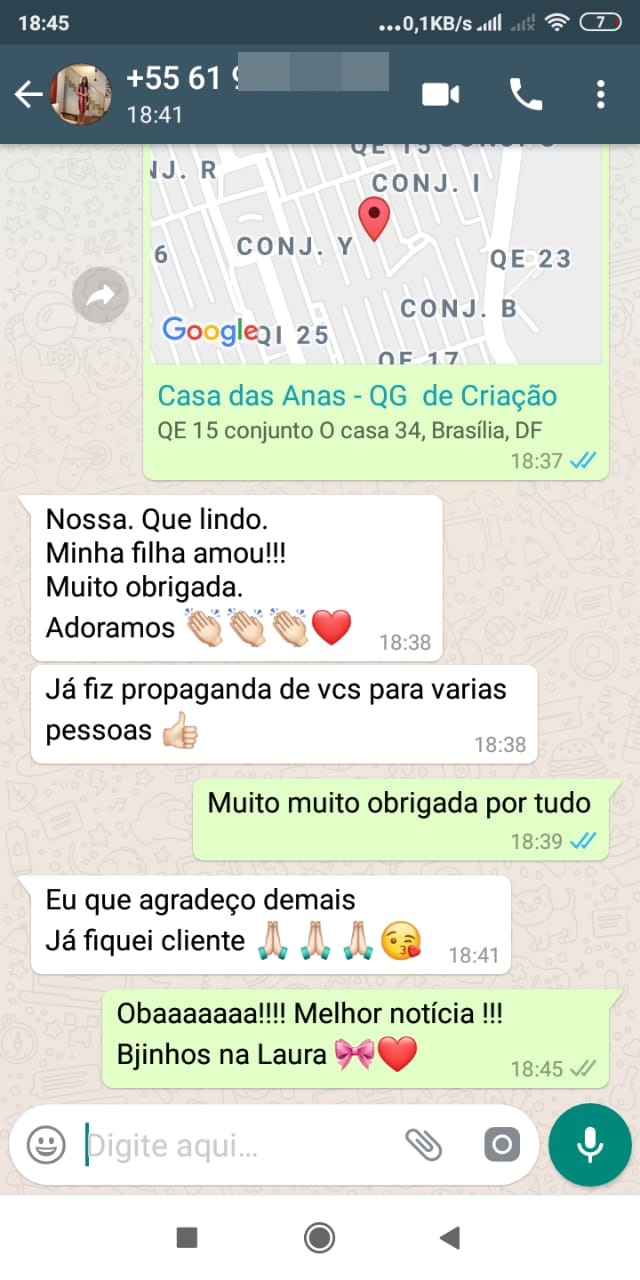The height and width of the screenshot is (1280, 640).
Task: Open recent apps with square button
Action: point(187,1238)
